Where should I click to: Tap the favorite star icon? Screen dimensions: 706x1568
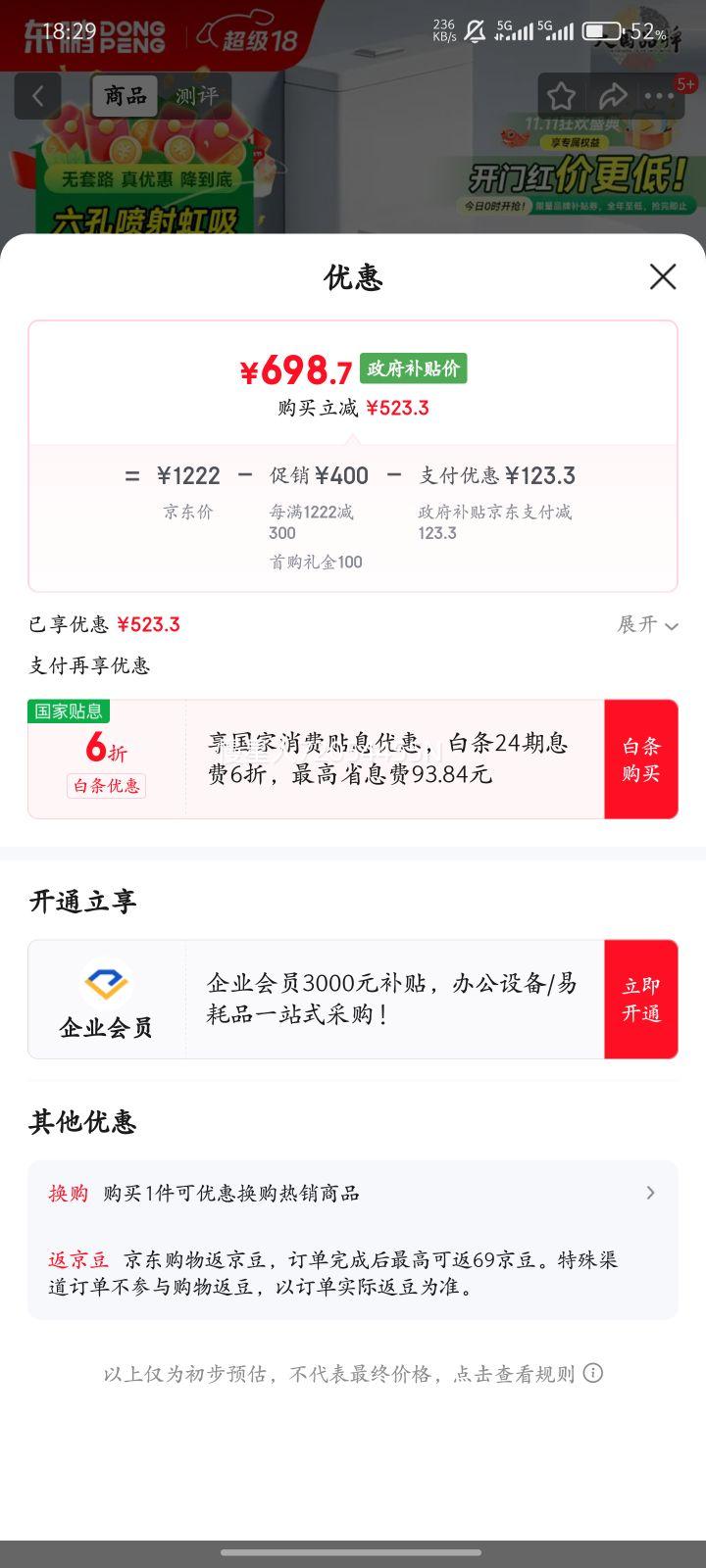[560, 95]
